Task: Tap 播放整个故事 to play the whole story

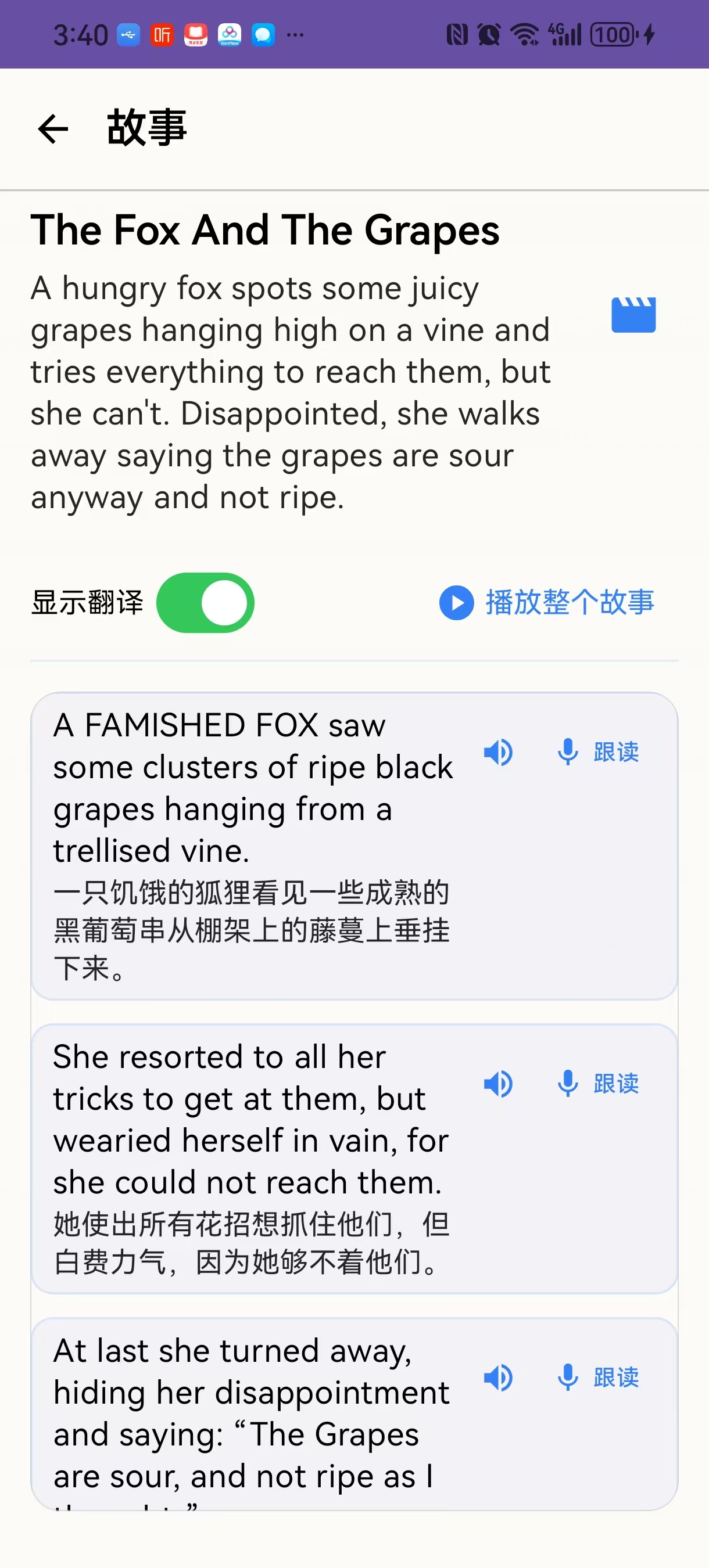Action: pos(546,603)
